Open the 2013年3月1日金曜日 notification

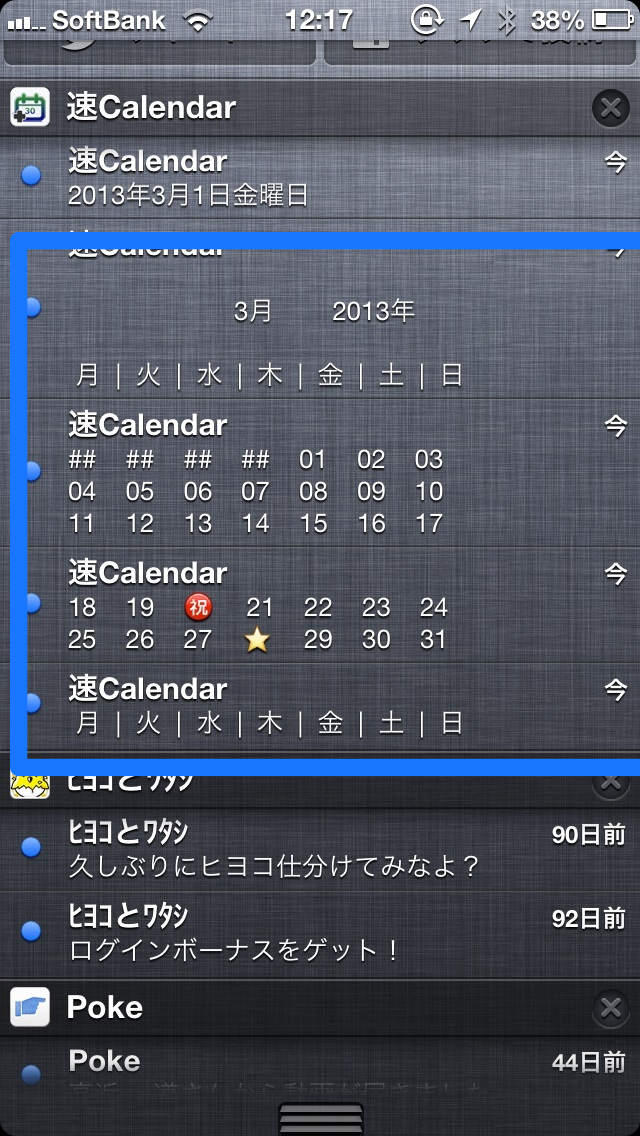[x=320, y=178]
